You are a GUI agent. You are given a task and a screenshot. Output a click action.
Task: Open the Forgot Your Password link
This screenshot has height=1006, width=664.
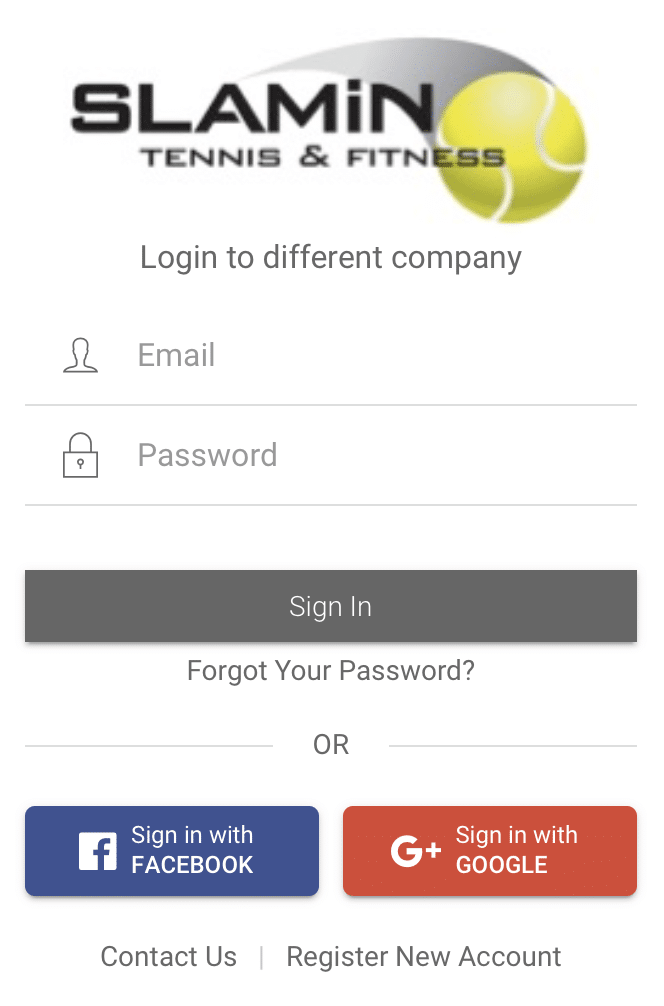pos(330,670)
